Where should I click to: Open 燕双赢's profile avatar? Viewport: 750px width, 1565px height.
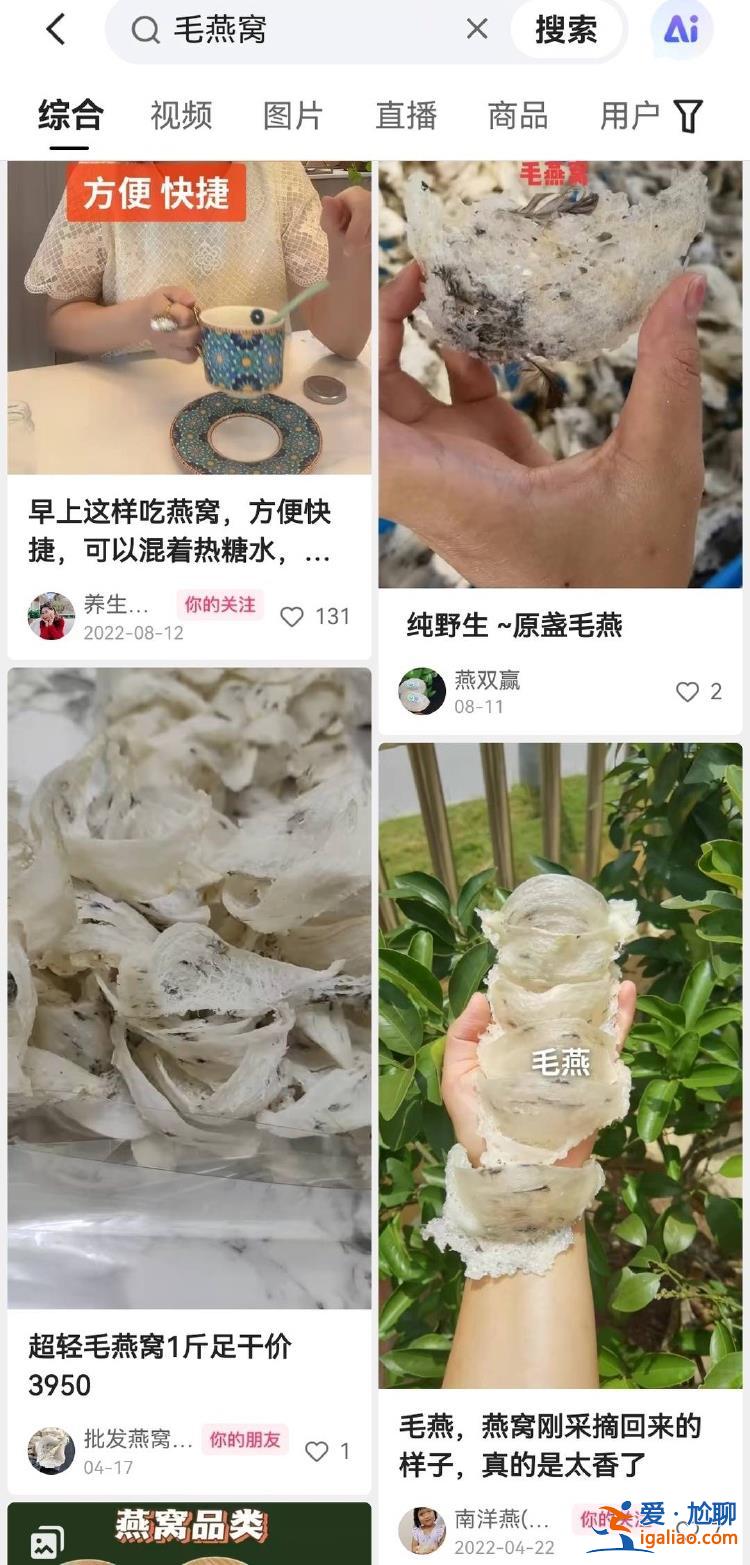(x=422, y=692)
